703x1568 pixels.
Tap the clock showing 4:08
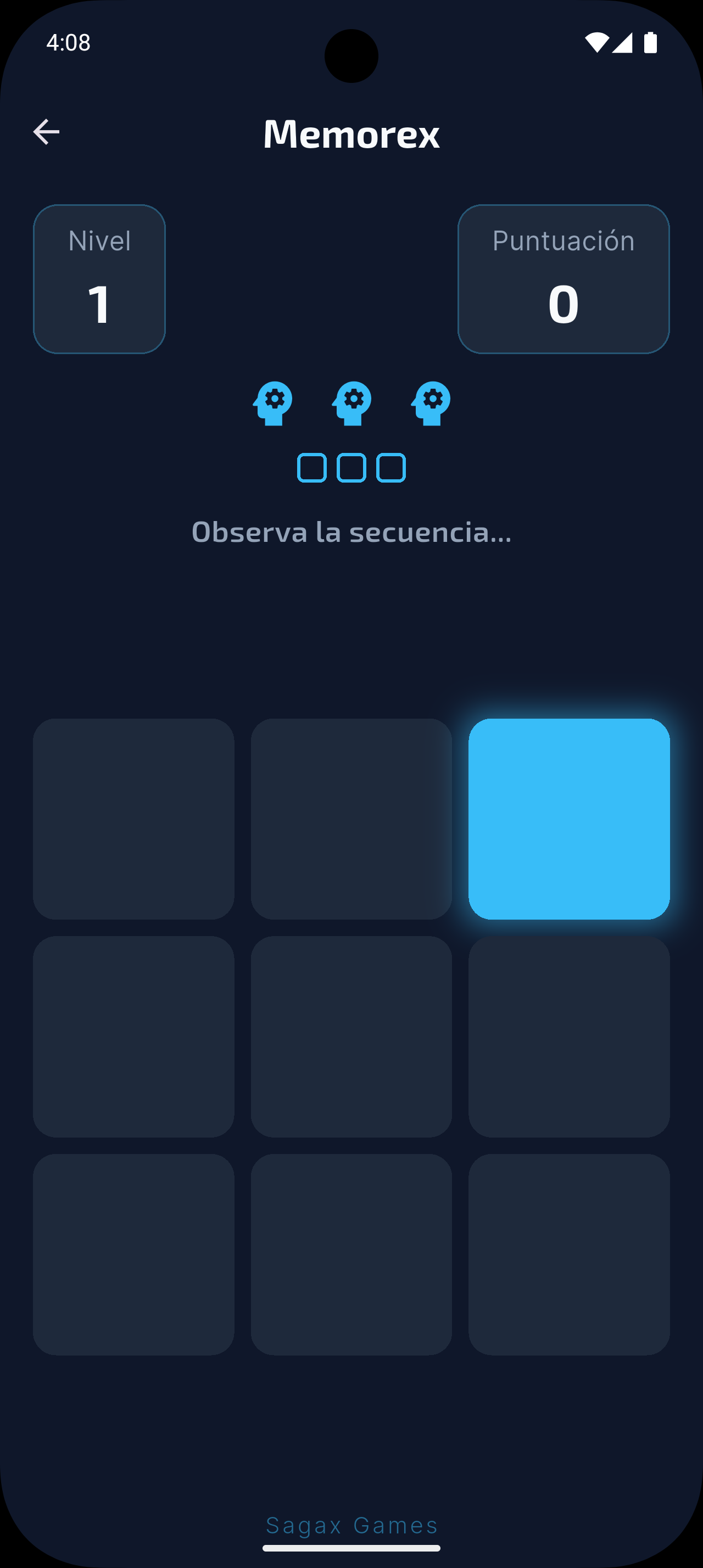67,43
